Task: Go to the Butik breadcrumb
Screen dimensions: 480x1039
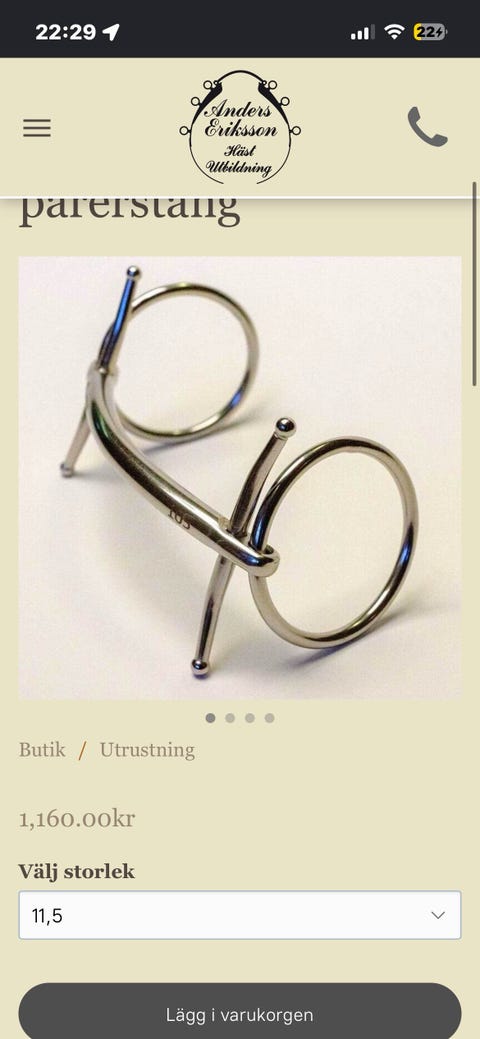Action: point(42,750)
